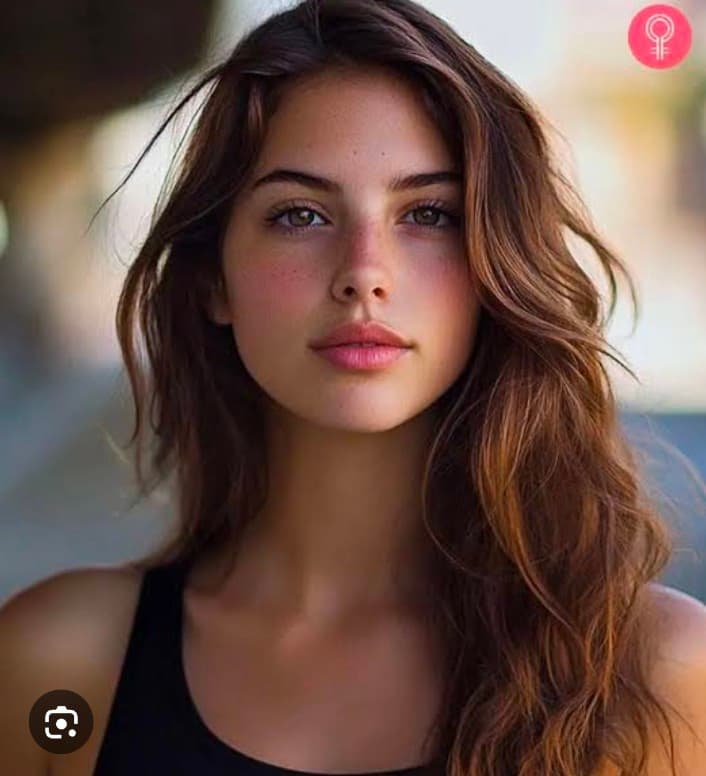Open the visual search lens icon

pyautogui.click(x=61, y=721)
